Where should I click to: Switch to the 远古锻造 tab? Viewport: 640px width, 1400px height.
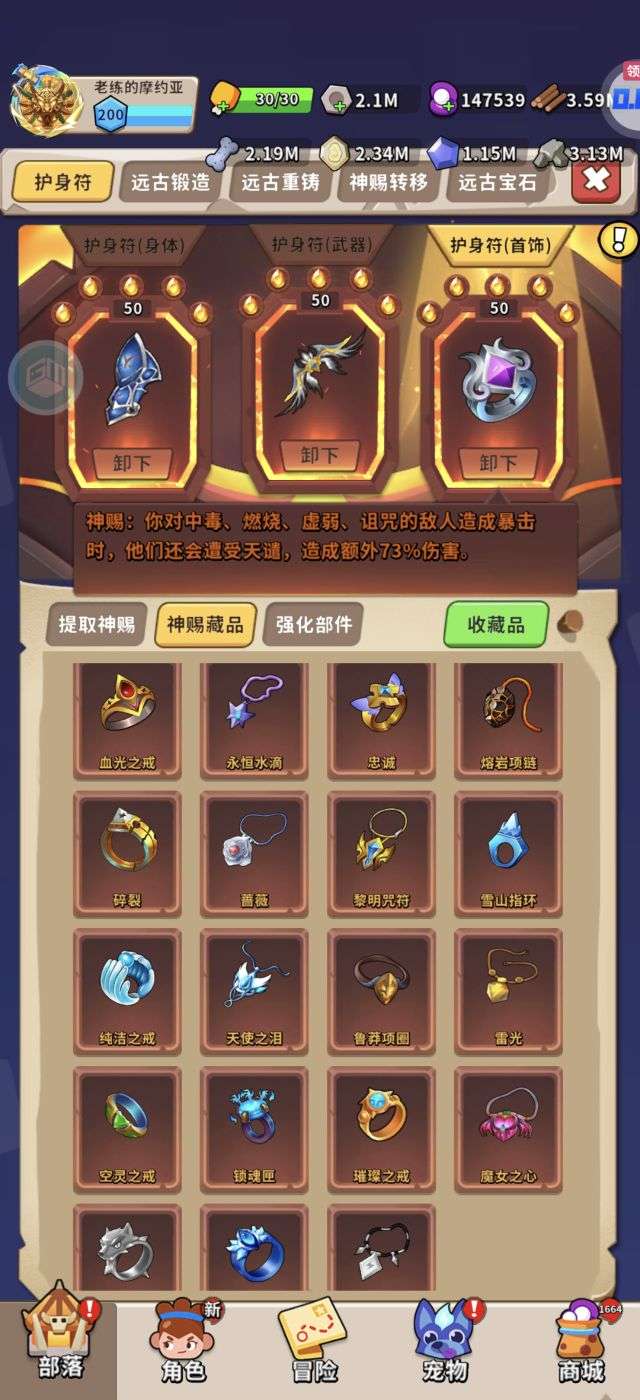(171, 183)
